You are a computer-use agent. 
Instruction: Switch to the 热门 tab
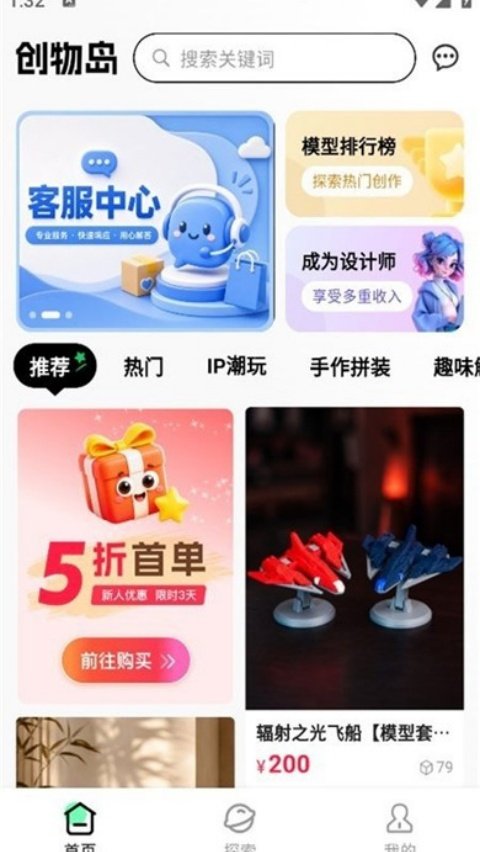click(144, 367)
